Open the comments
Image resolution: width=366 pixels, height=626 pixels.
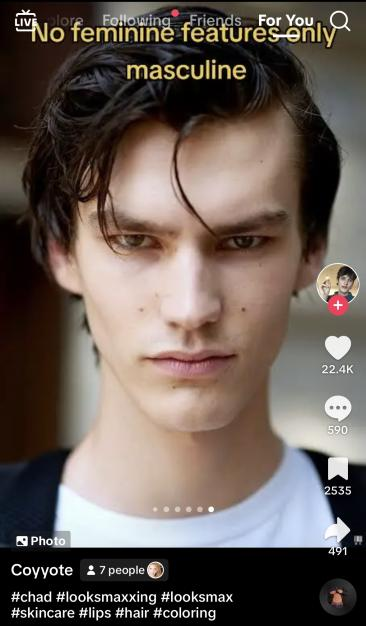(338, 408)
